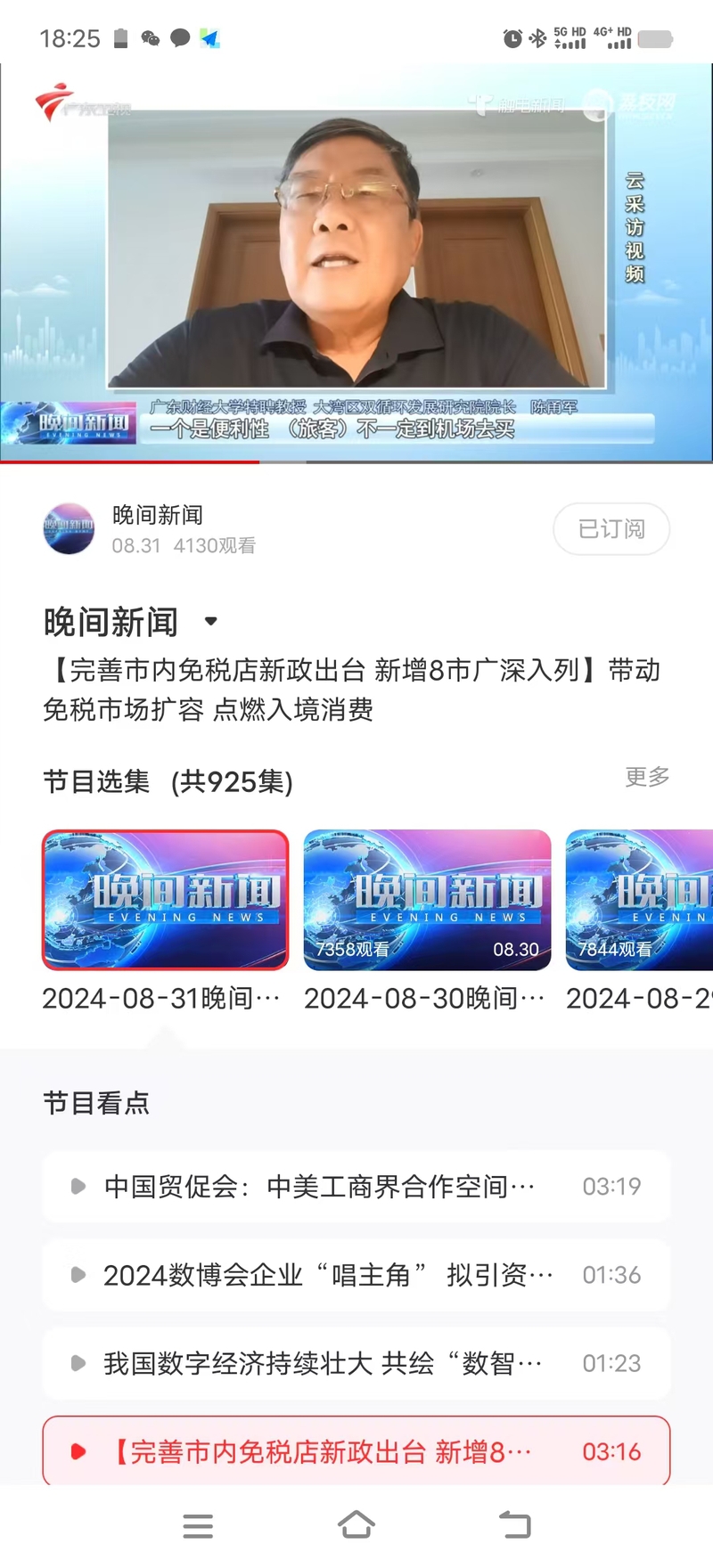Open the recent apps menu button
Viewport: 713px width, 1568px height.
tap(198, 1525)
